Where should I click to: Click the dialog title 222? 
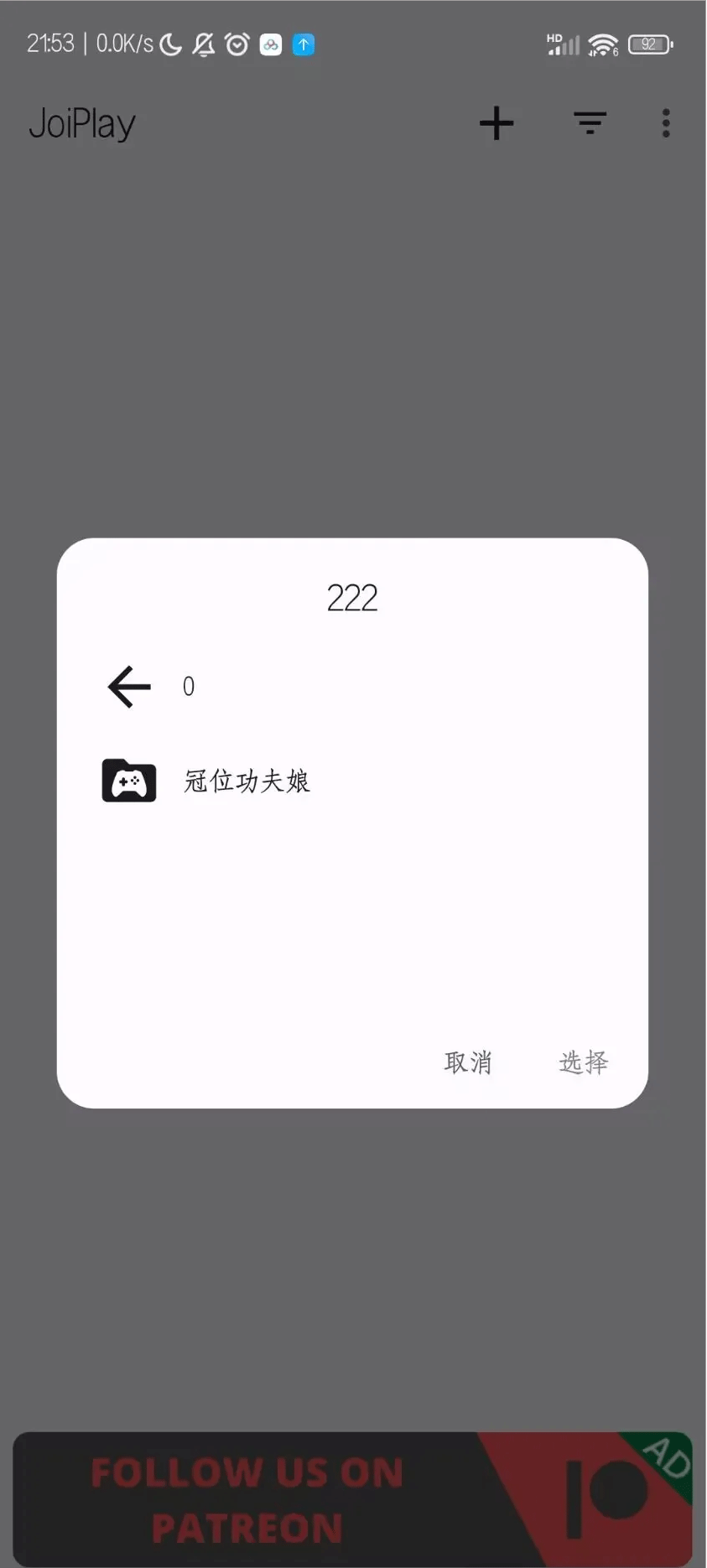[351, 597]
